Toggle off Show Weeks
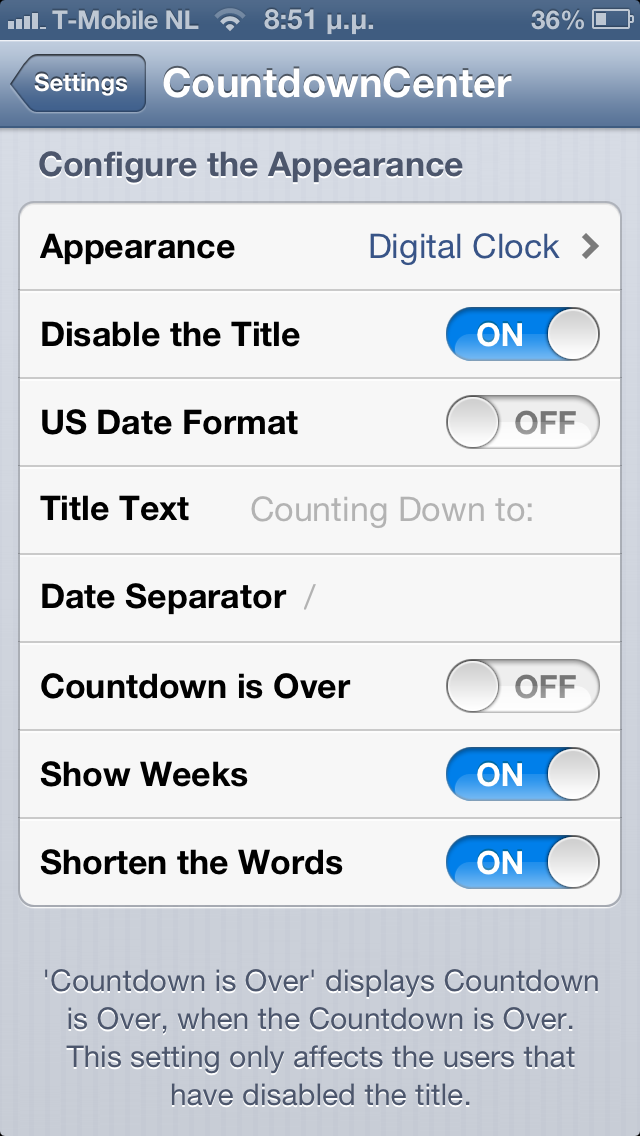Image resolution: width=640 pixels, height=1136 pixels. pos(522,775)
